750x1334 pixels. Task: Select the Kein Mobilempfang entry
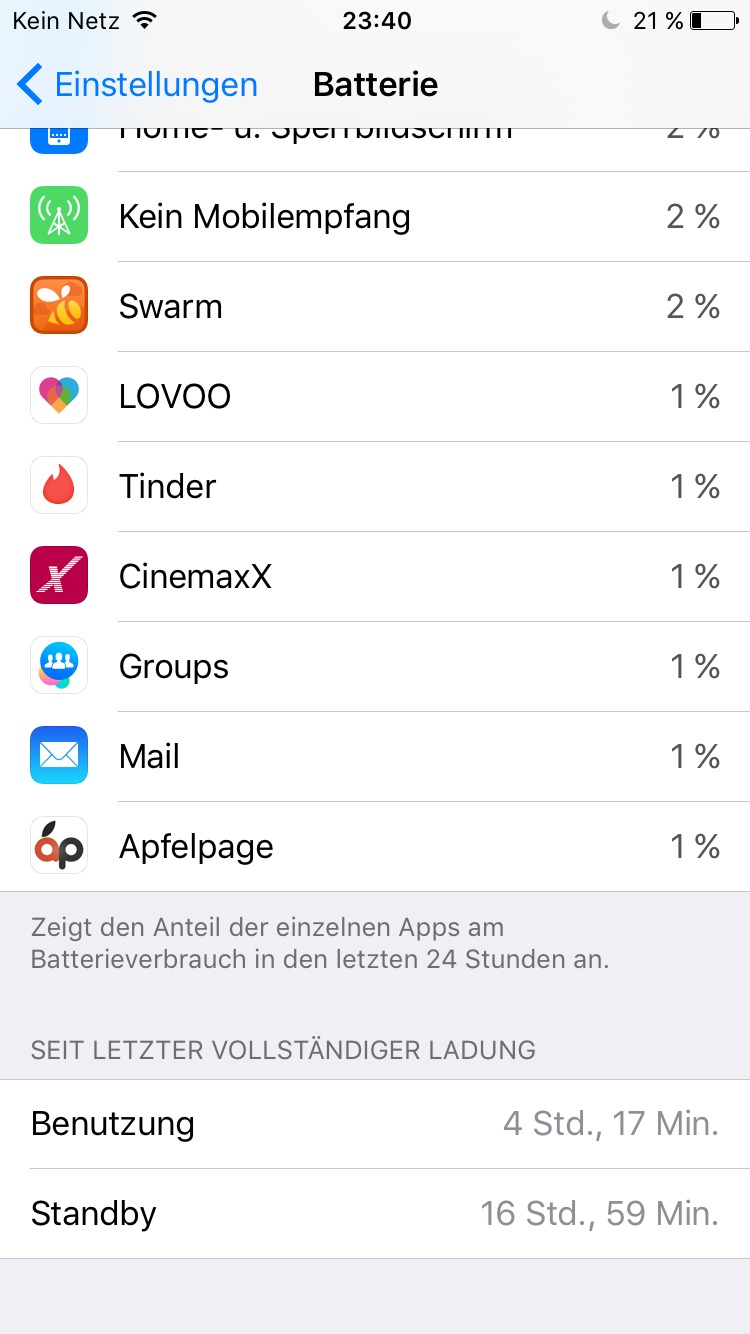[x=375, y=216]
